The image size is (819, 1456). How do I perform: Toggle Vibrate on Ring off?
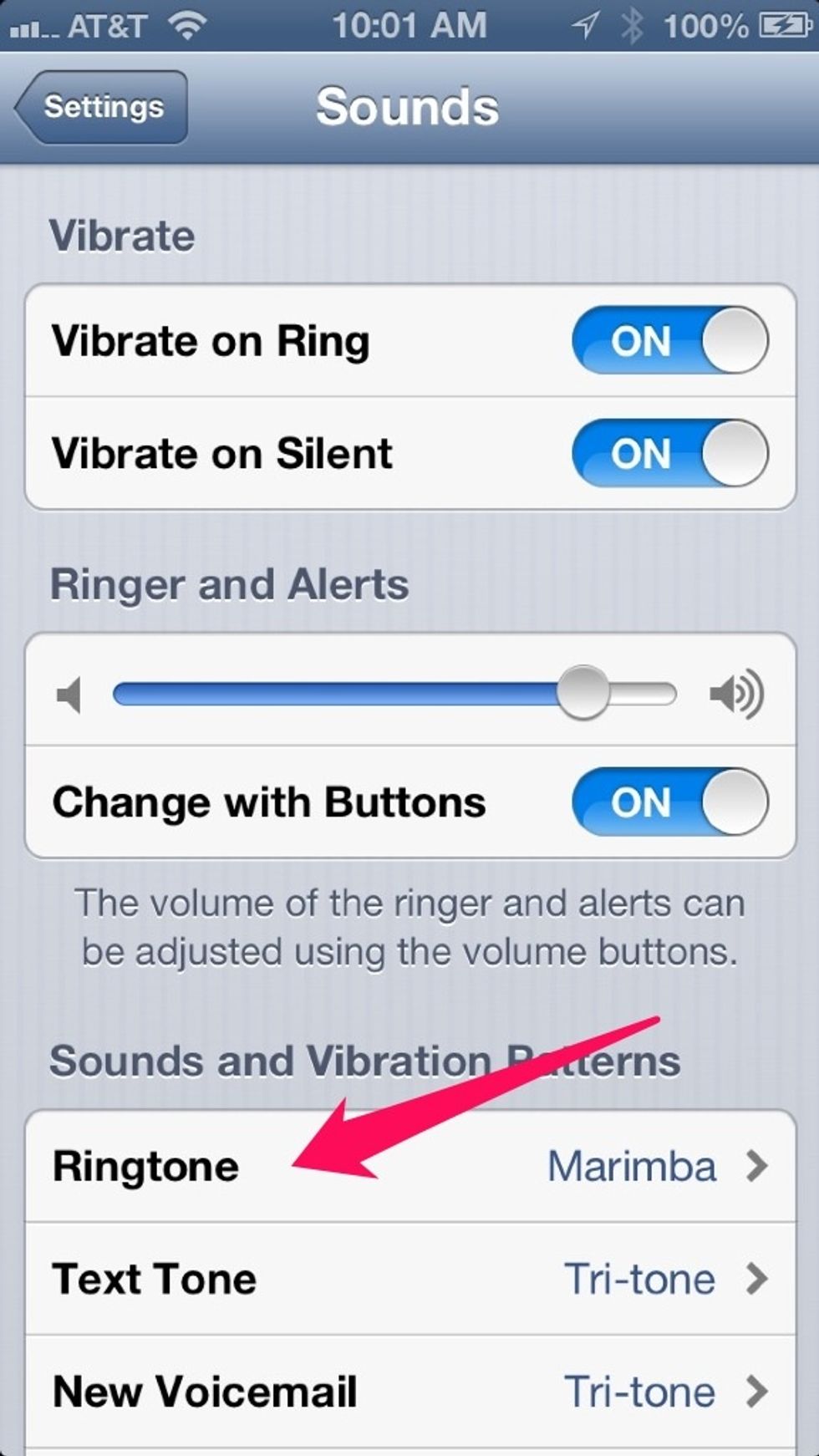coord(670,340)
